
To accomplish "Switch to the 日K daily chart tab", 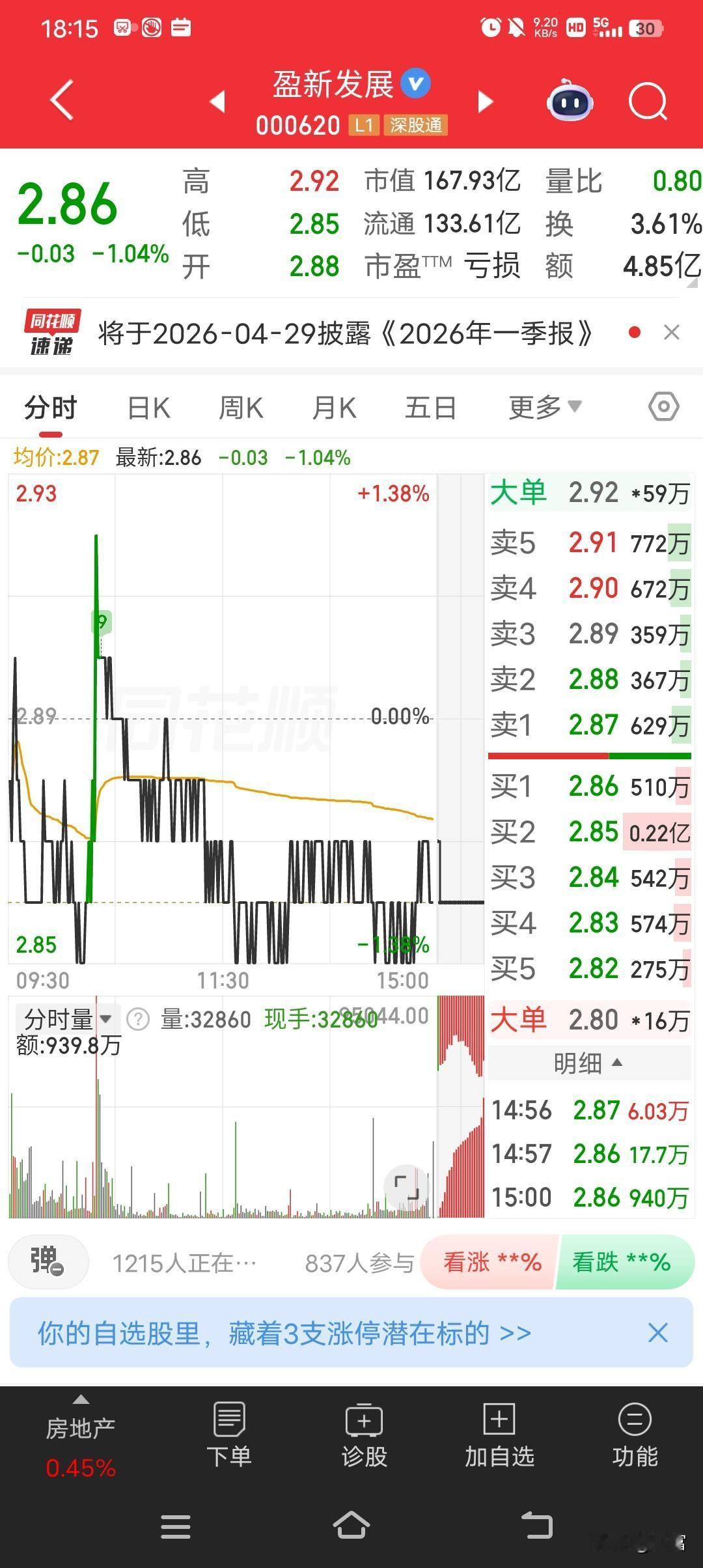I will pos(148,406).
